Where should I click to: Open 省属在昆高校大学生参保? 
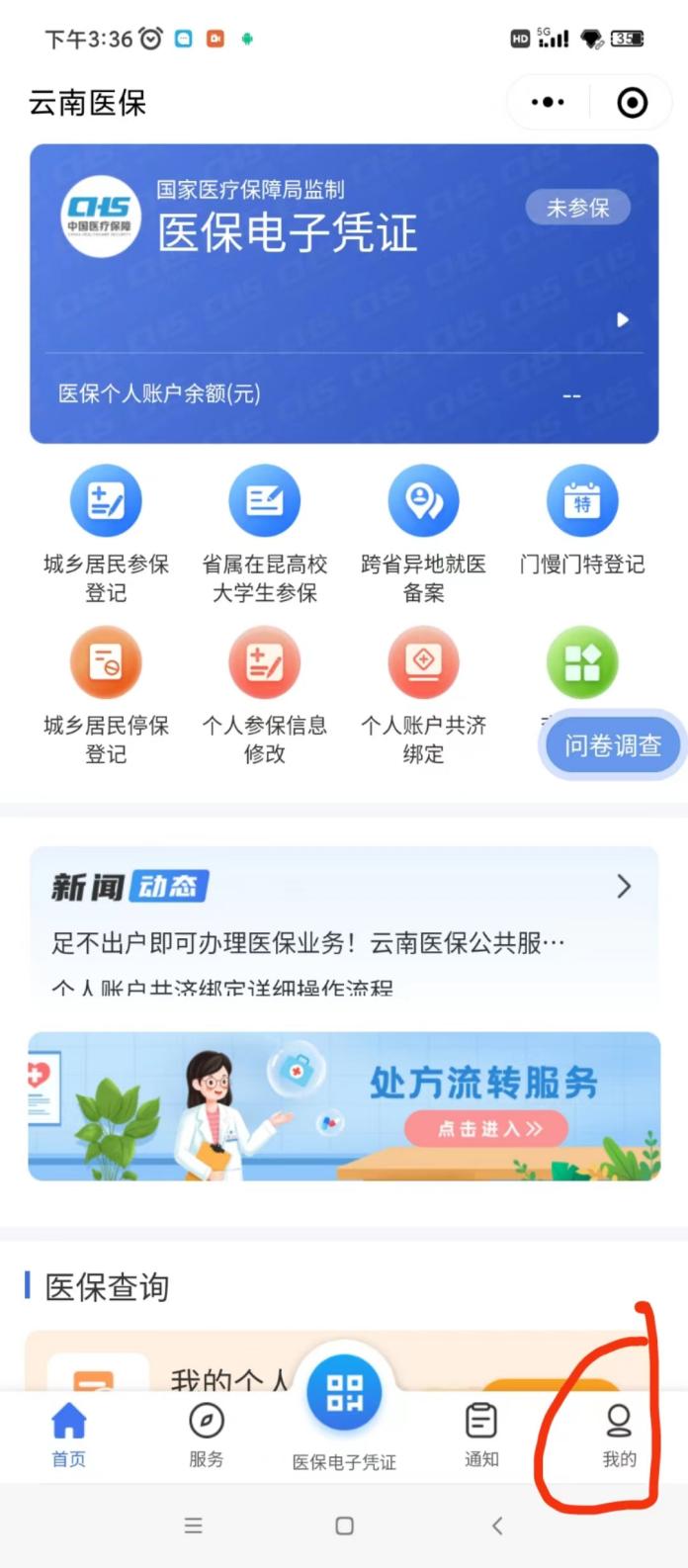[x=264, y=534]
